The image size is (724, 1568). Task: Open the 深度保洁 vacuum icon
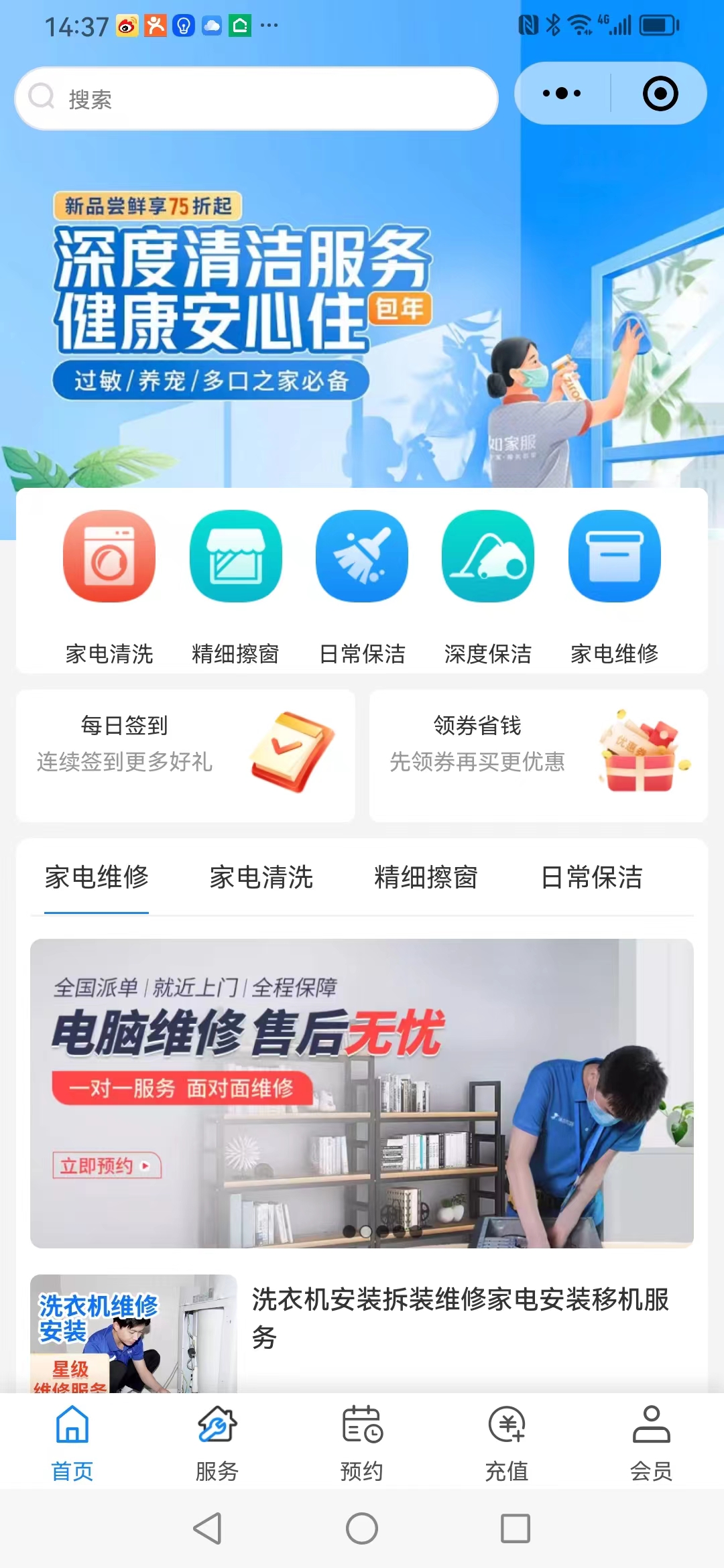pyautogui.click(x=488, y=556)
